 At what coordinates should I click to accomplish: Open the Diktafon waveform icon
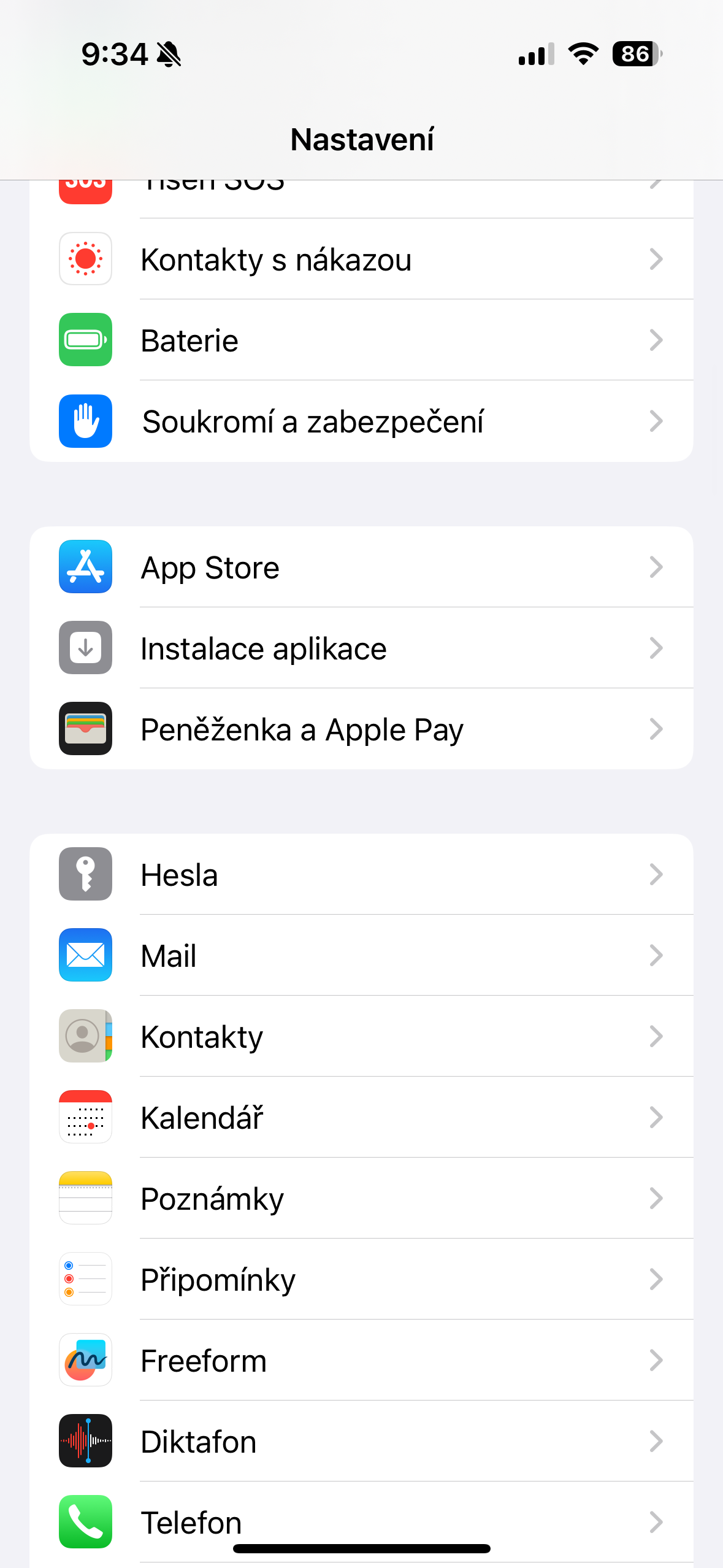pyautogui.click(x=85, y=1442)
